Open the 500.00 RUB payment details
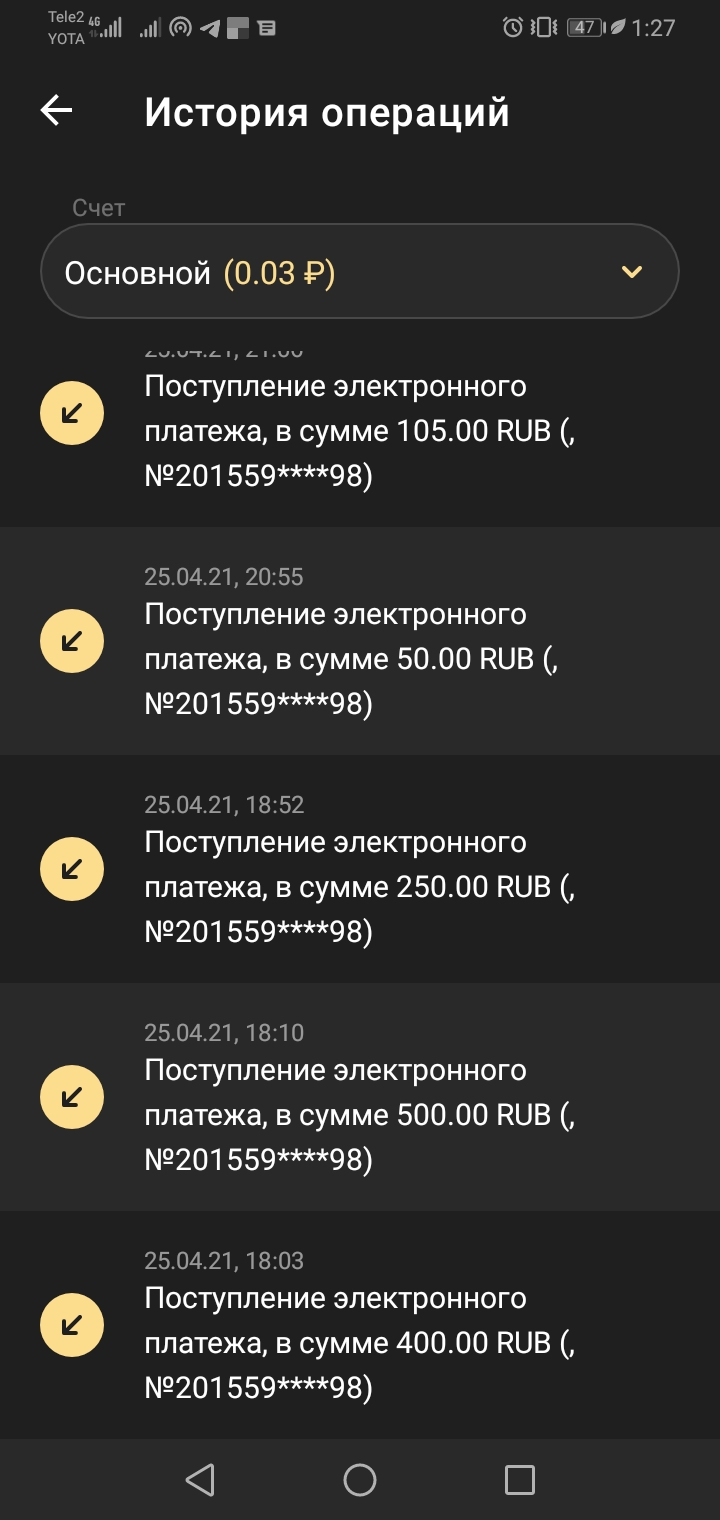Screen dimensions: 720x1520 click(x=360, y=1096)
